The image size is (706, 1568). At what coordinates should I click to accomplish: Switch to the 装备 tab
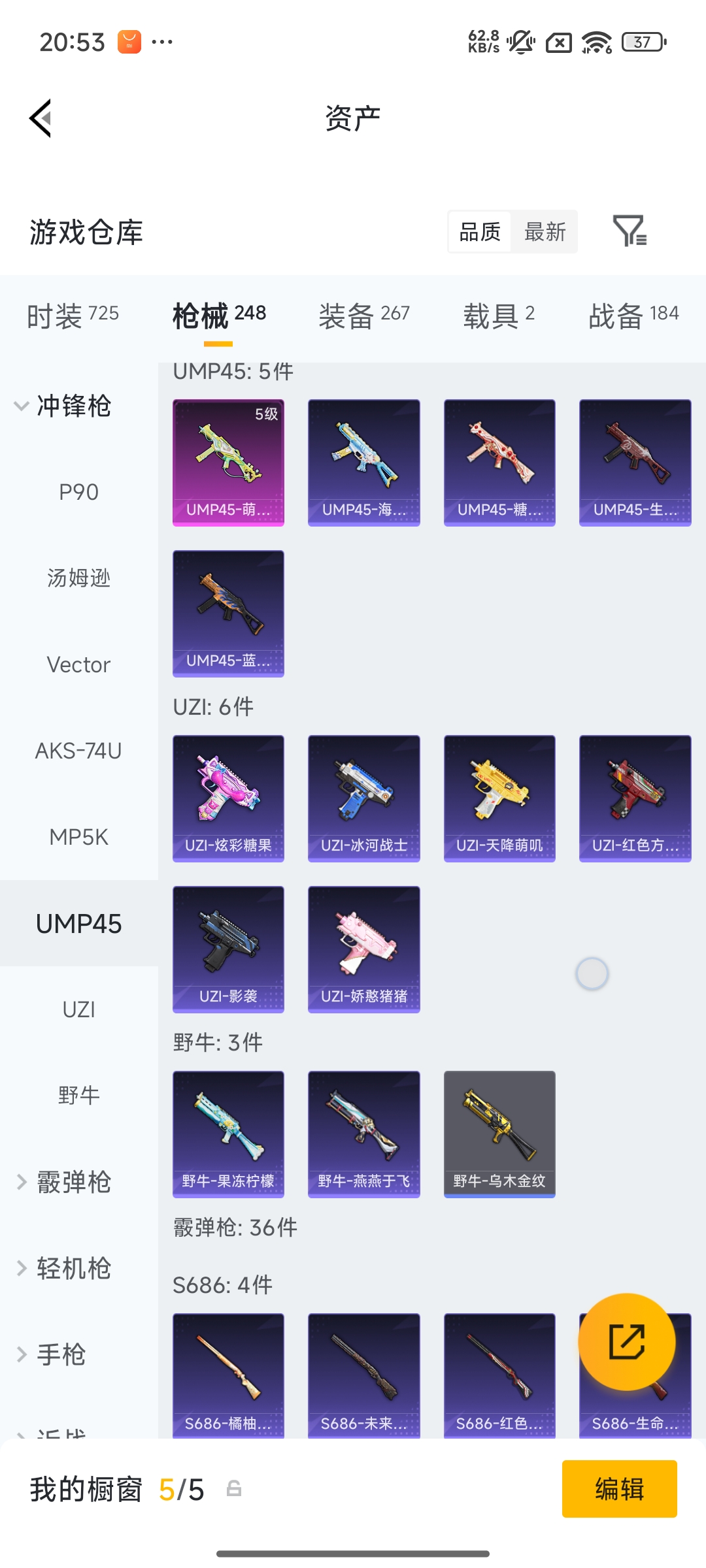[x=364, y=316]
